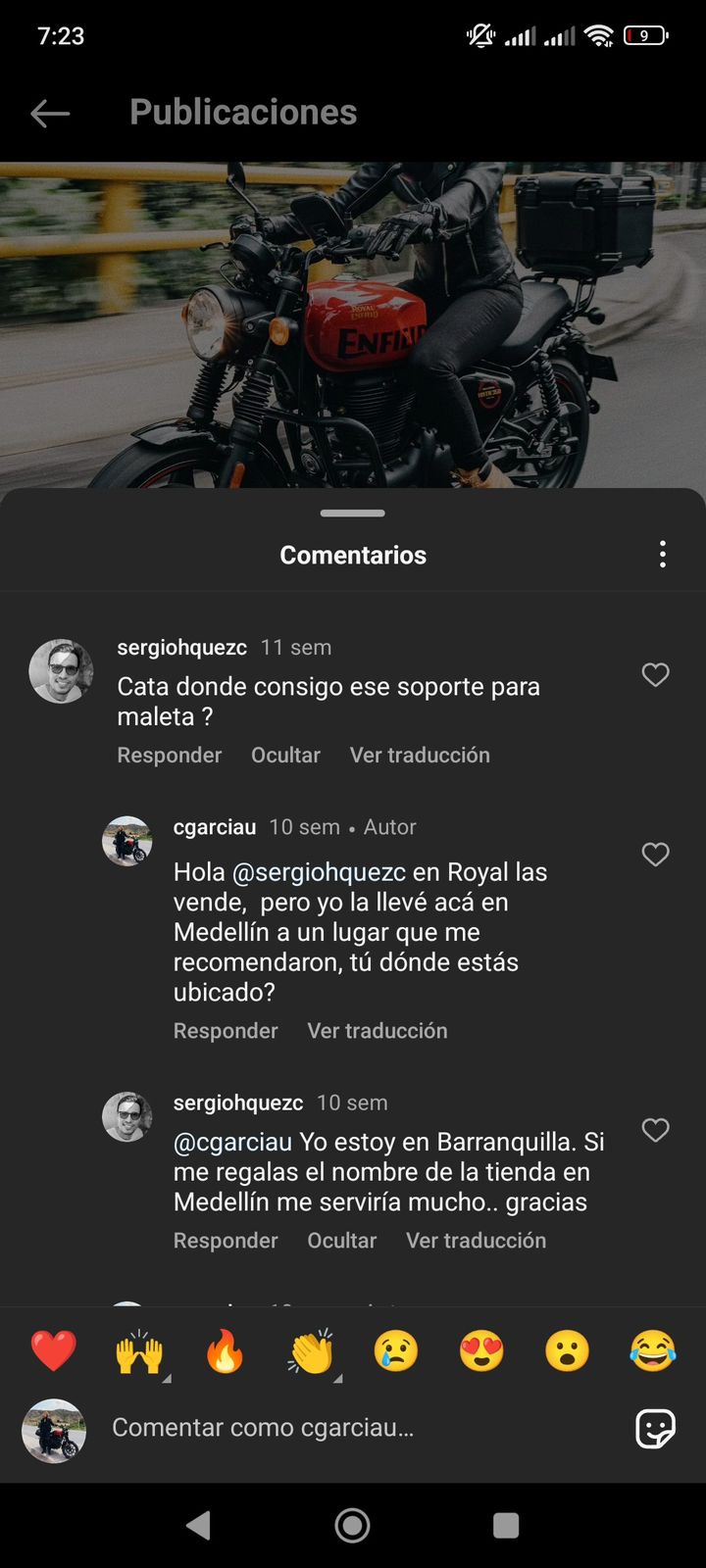The height and width of the screenshot is (1568, 706).
Task: Like sergiohquezc's Barranquilla comment
Action: pyautogui.click(x=655, y=1130)
